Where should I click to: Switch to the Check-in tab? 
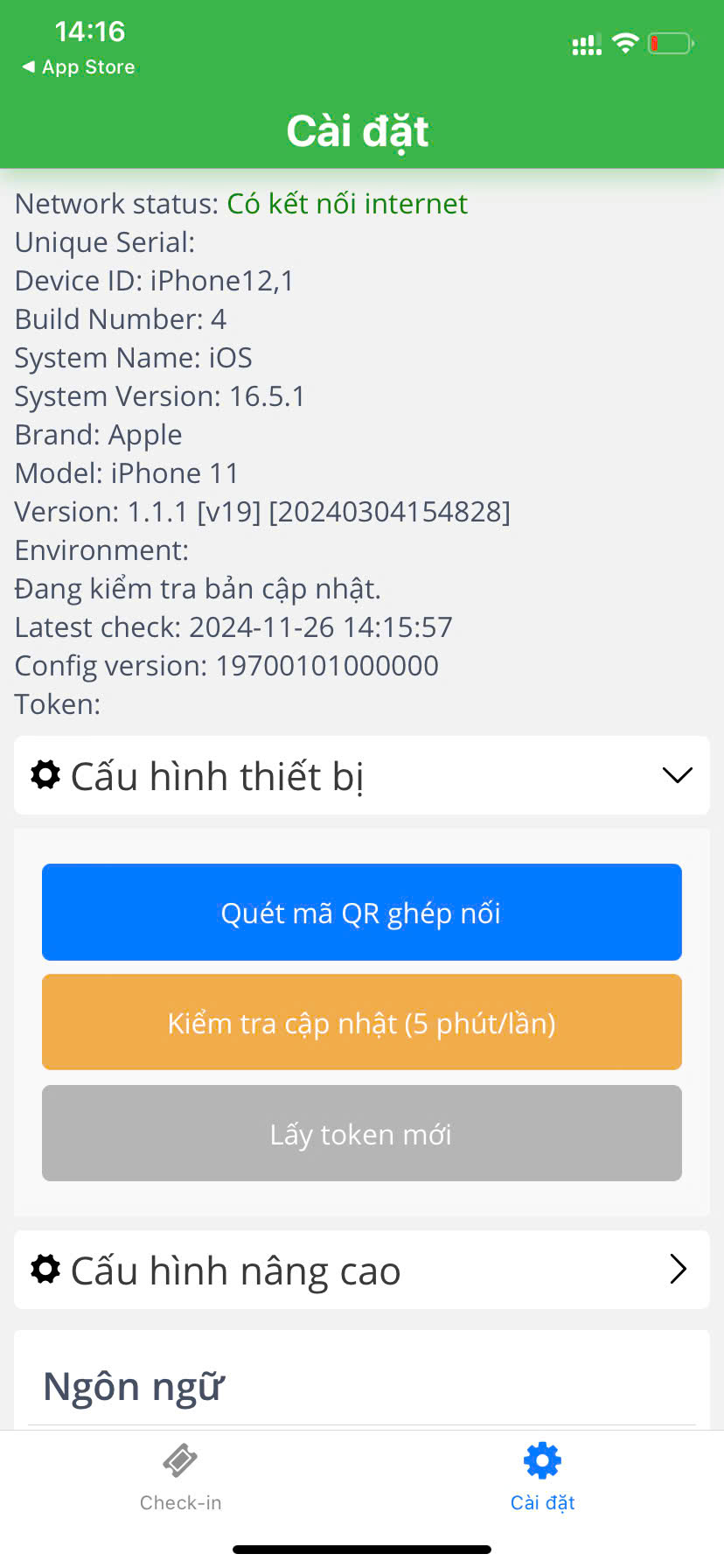180,1478
